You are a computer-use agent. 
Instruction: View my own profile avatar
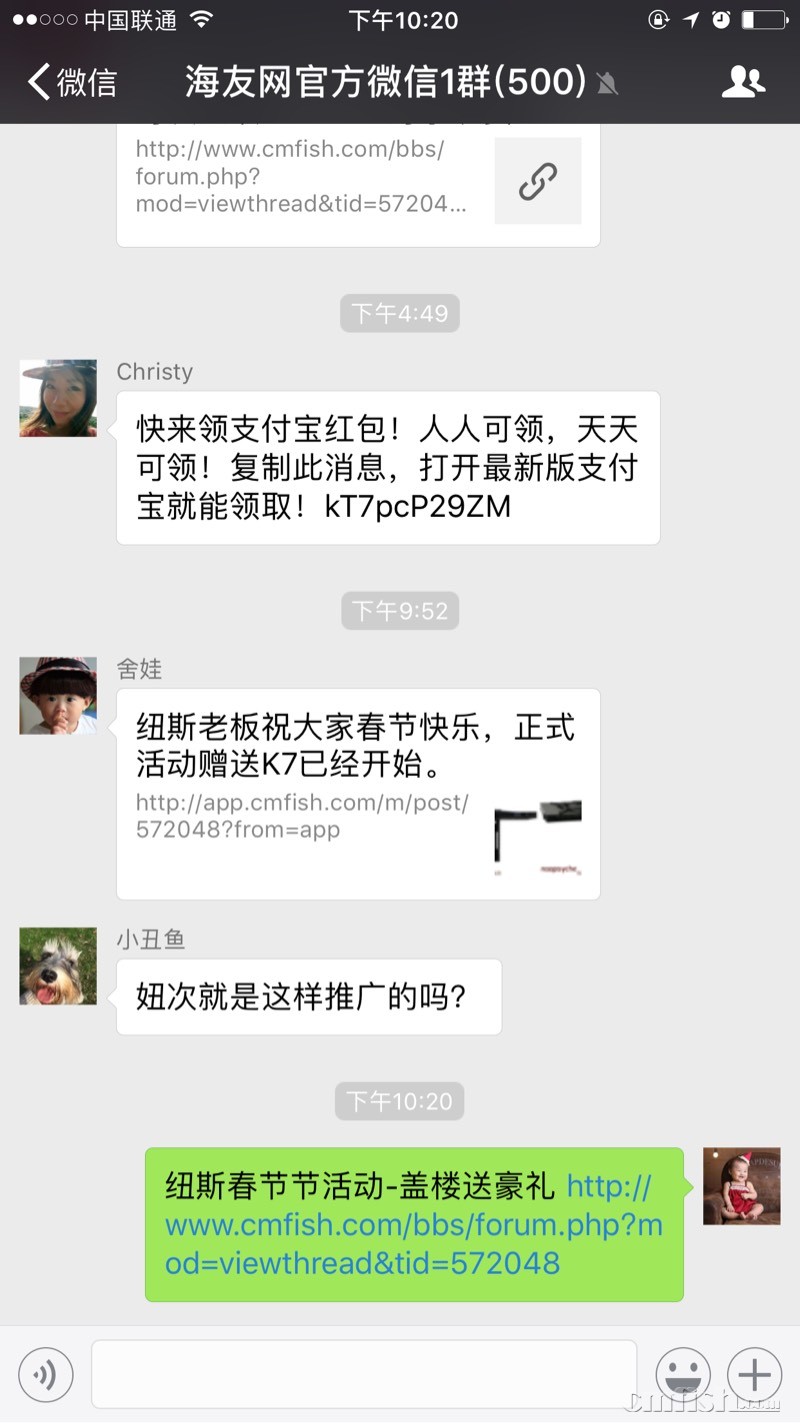741,1186
